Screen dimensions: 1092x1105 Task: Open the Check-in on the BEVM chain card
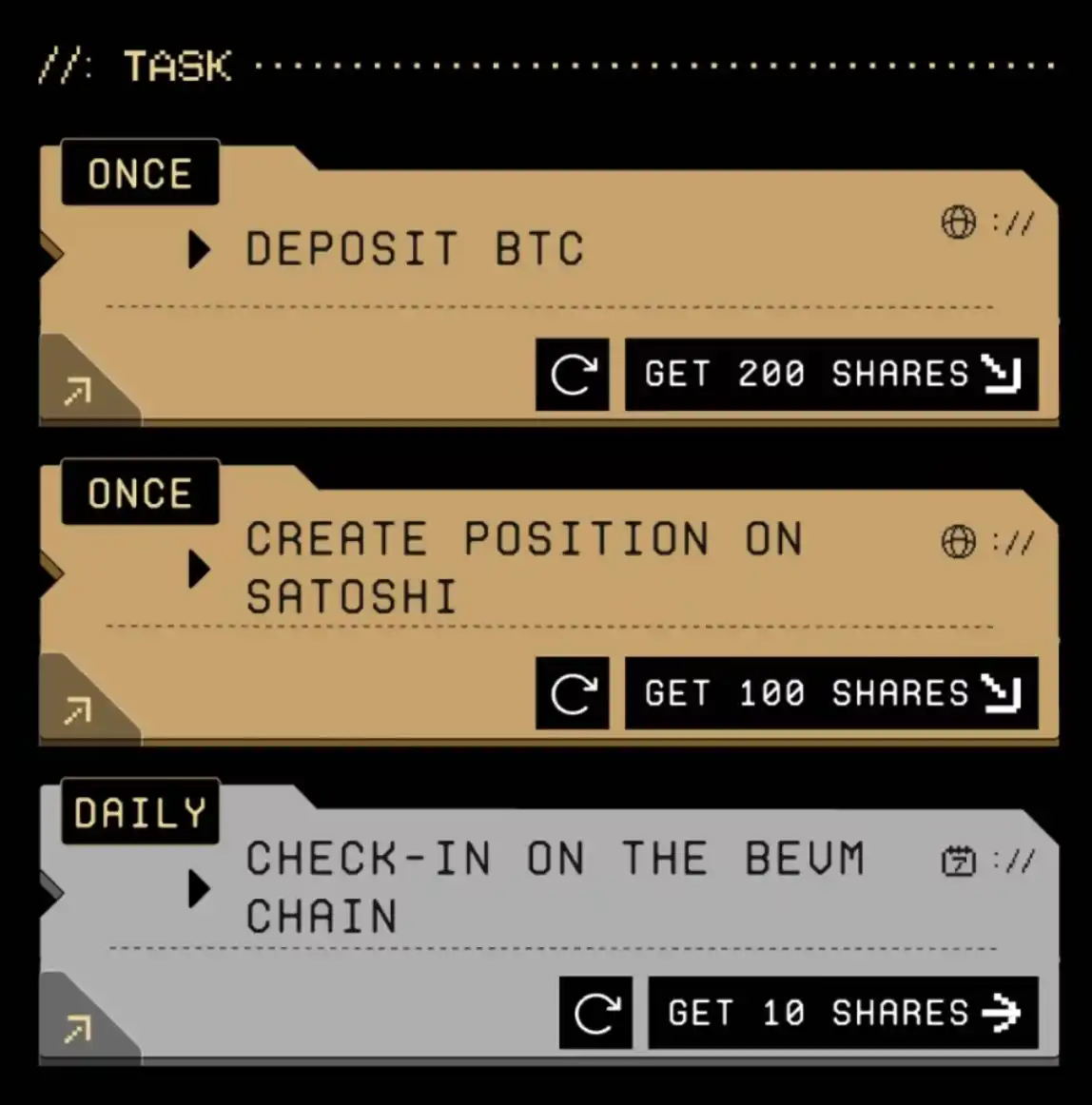tap(77, 1028)
